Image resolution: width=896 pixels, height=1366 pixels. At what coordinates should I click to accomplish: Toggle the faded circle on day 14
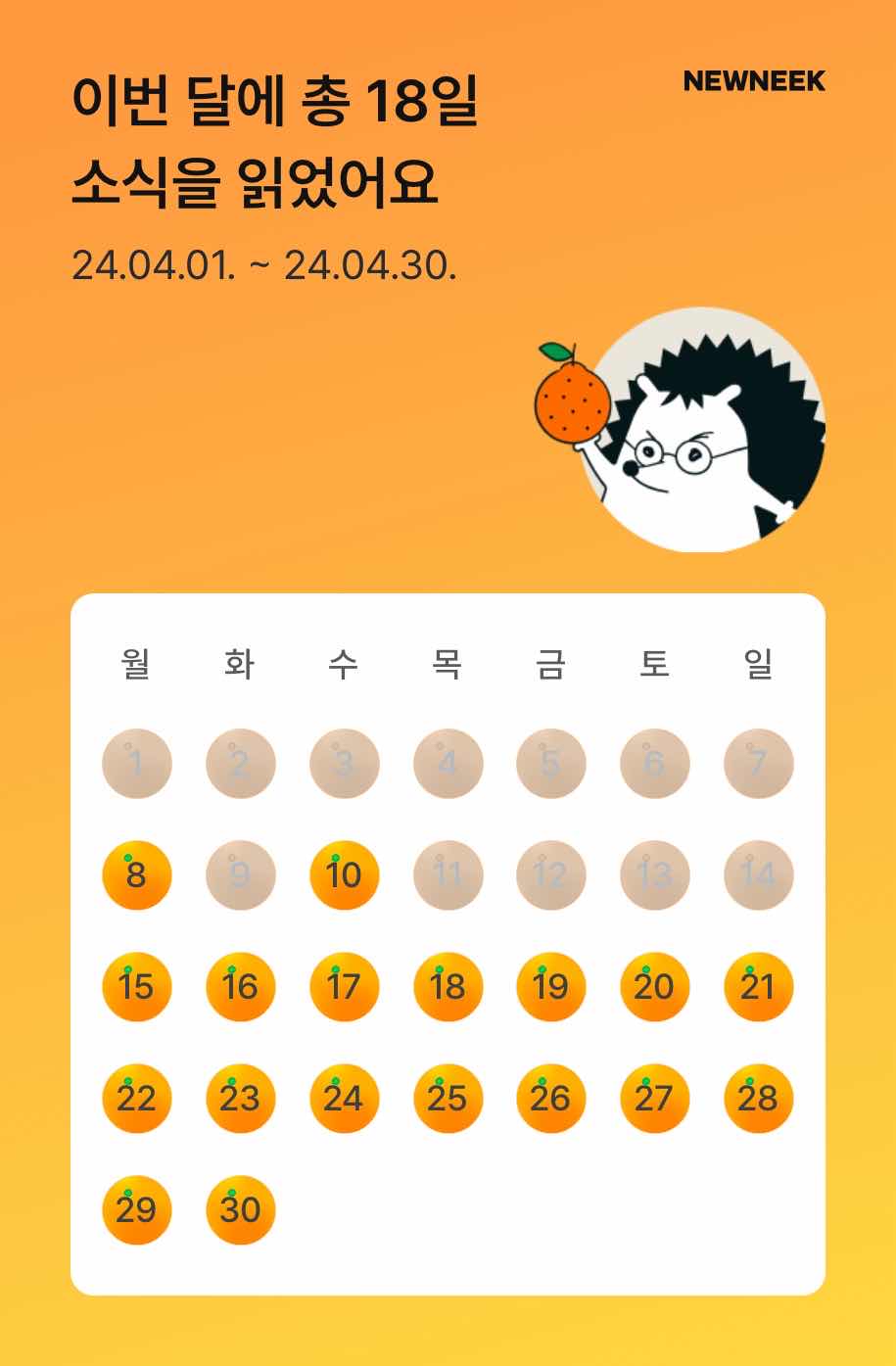pos(758,873)
